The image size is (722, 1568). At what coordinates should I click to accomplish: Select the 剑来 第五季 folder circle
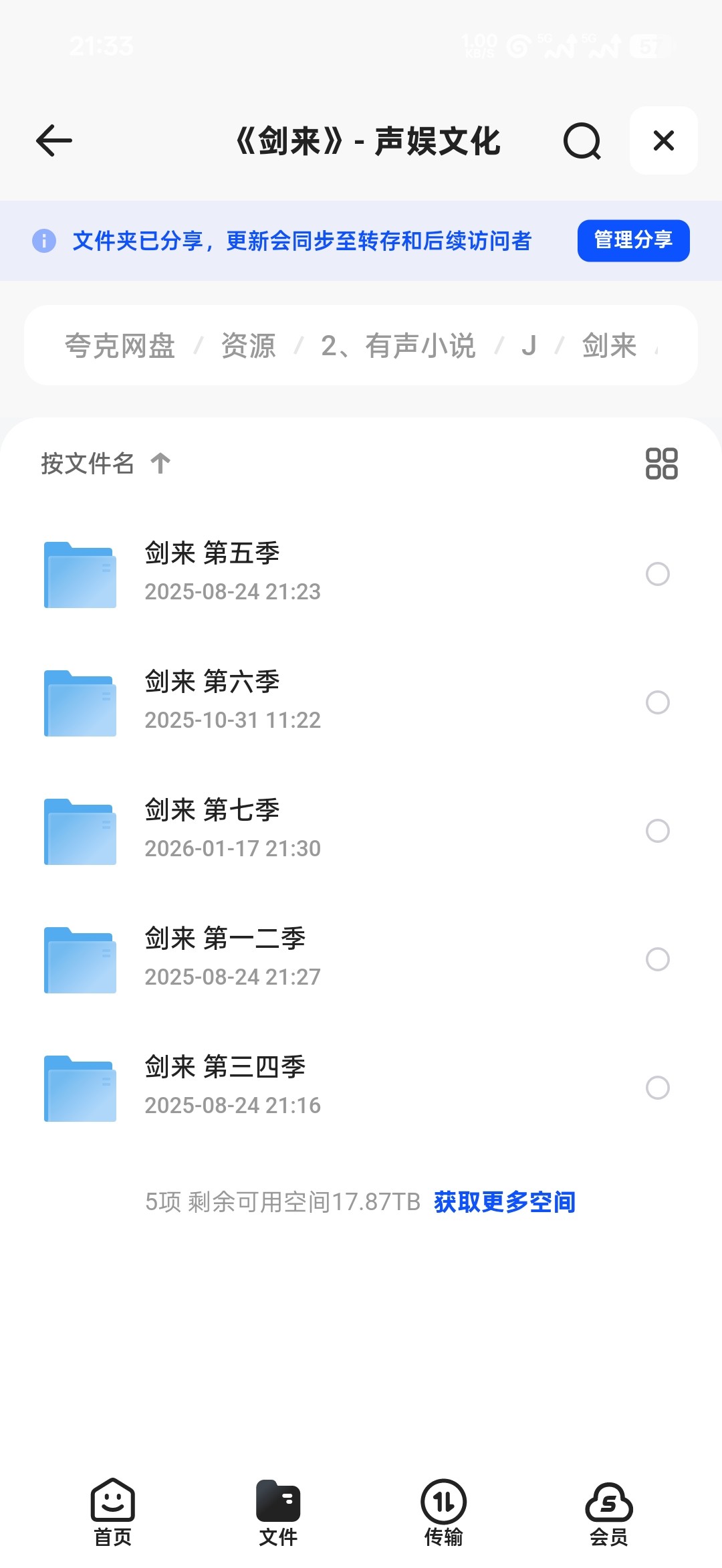[x=657, y=574]
